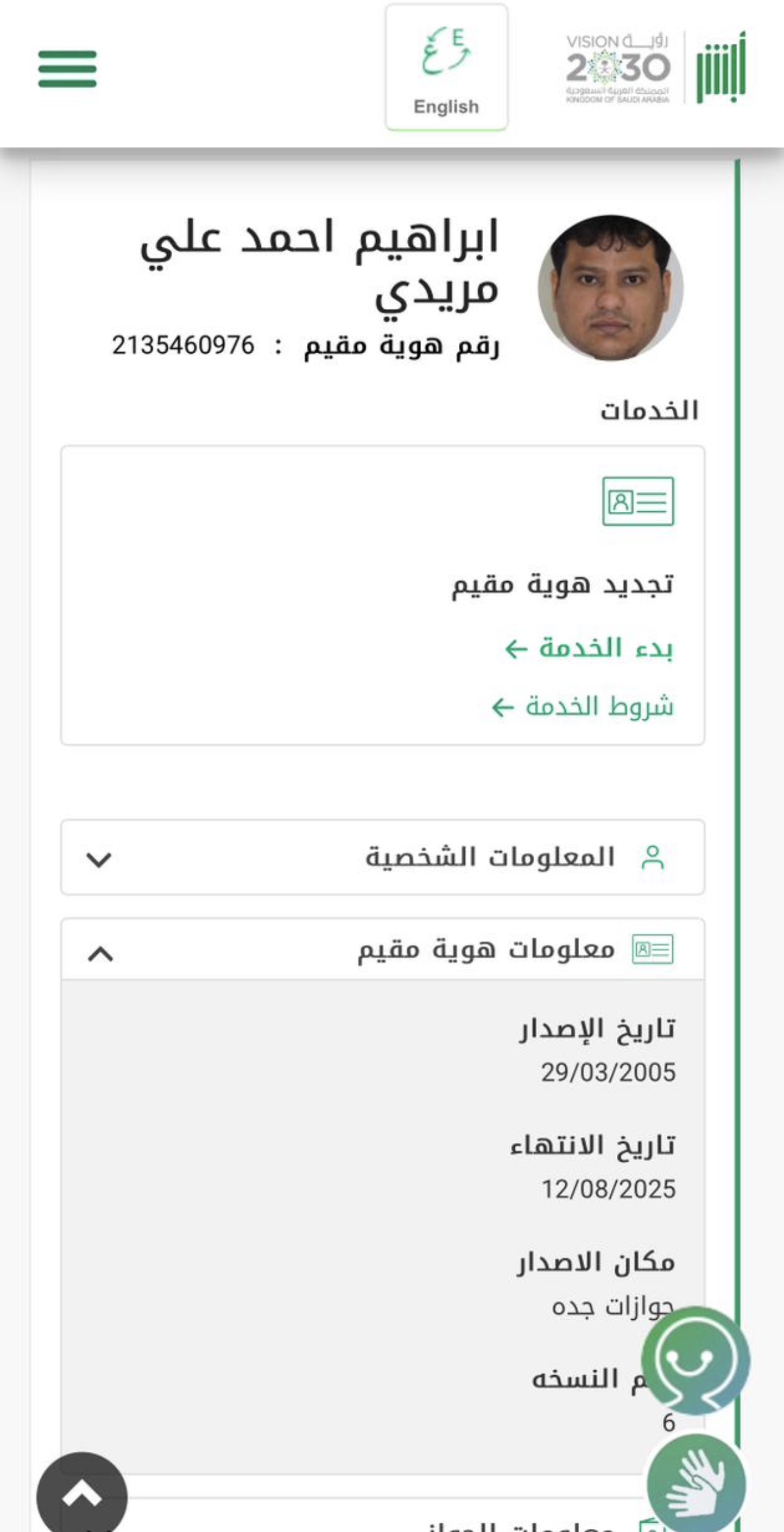
Task: Open the hamburger menu
Action: point(67,69)
